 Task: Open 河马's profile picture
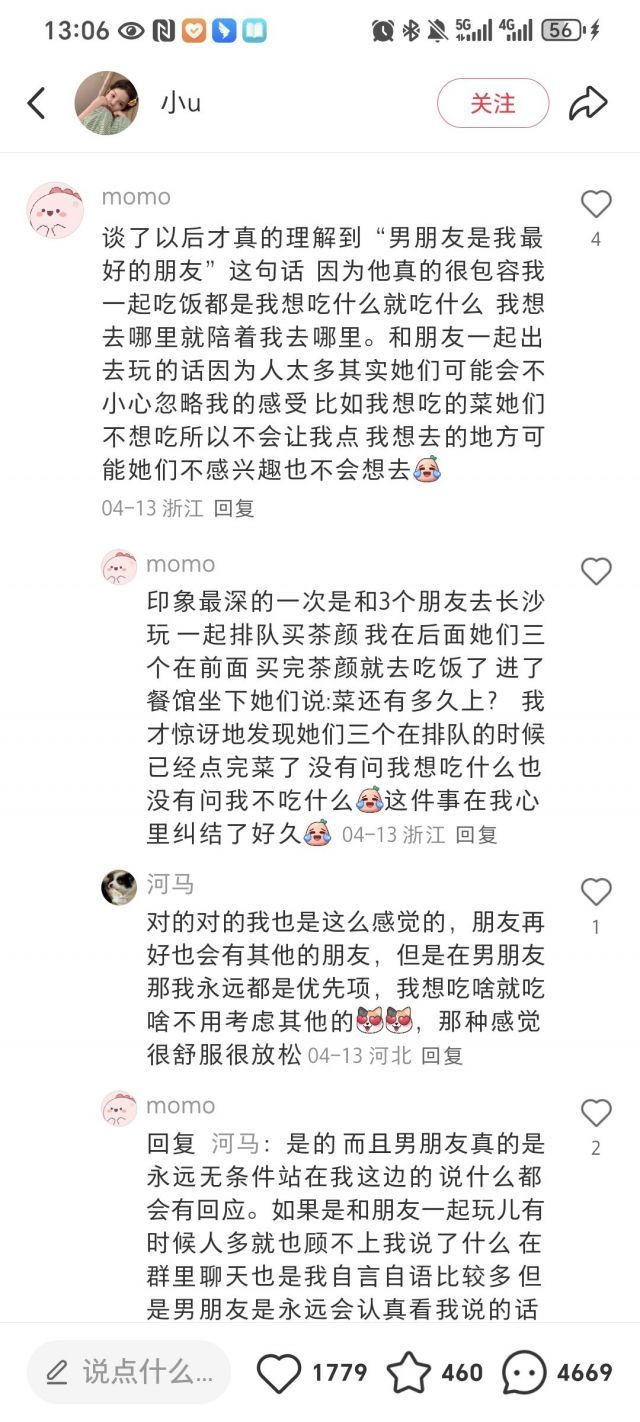(x=119, y=886)
